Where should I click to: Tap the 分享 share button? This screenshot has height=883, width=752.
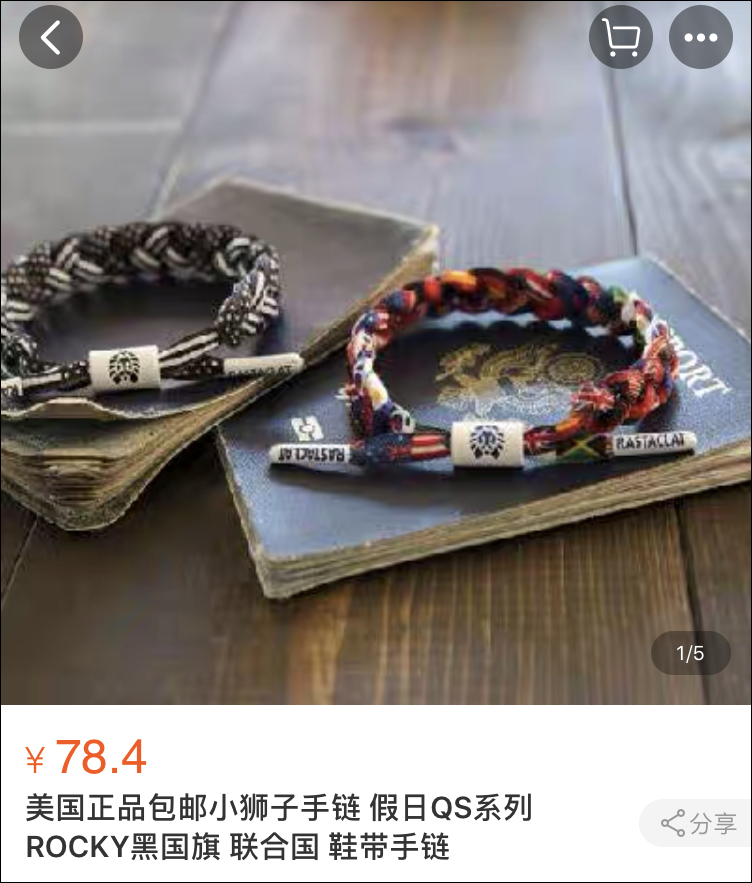tap(698, 823)
